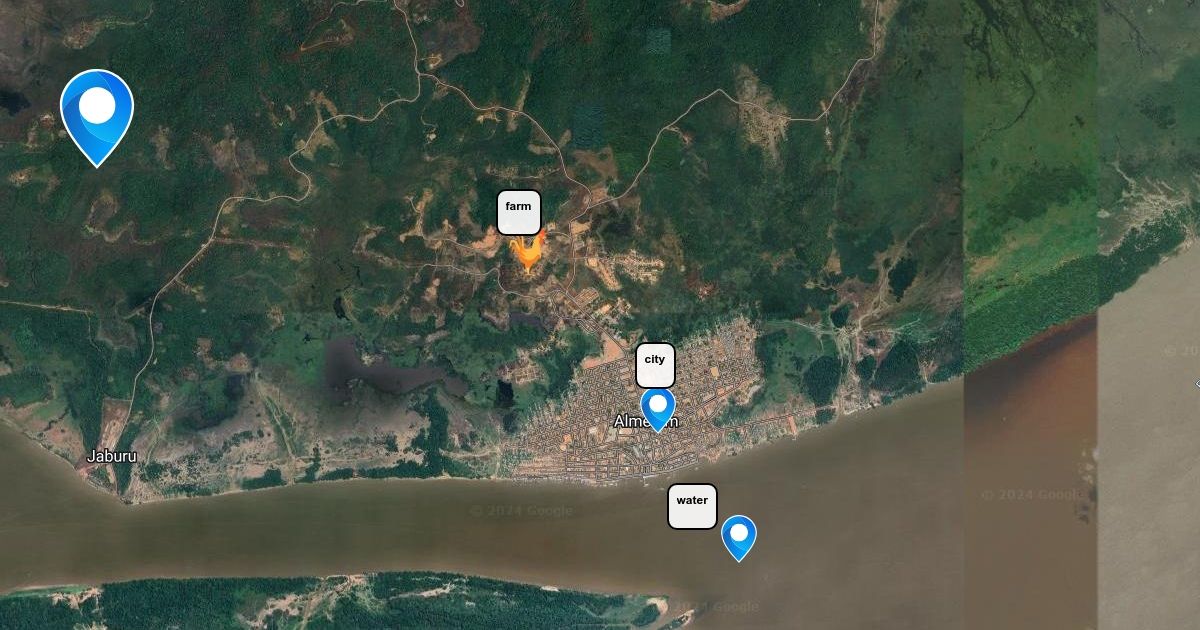Screen dimensions: 1200x630
Task: Tap the blue pin on Almeirim city
Action: point(658,410)
